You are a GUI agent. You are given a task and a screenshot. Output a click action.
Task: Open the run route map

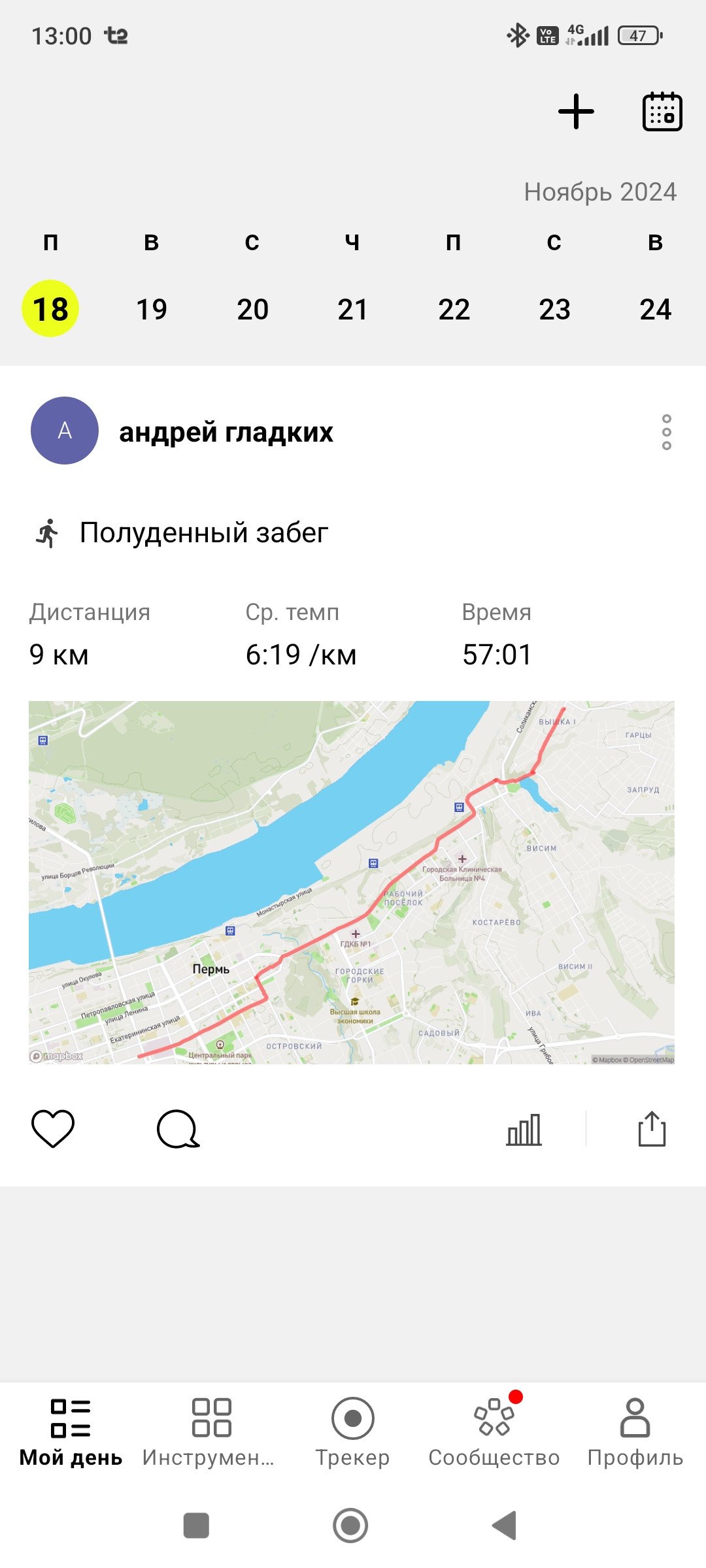click(352, 883)
